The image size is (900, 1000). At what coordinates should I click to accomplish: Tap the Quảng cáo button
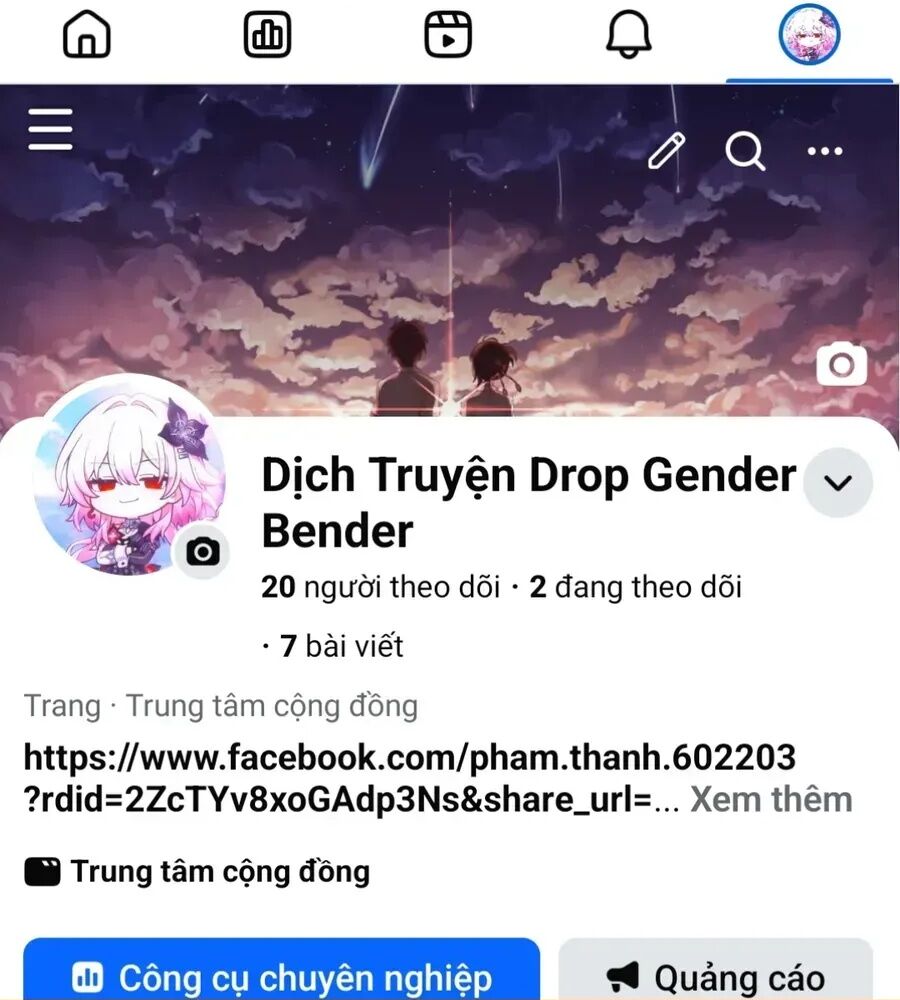715,975
